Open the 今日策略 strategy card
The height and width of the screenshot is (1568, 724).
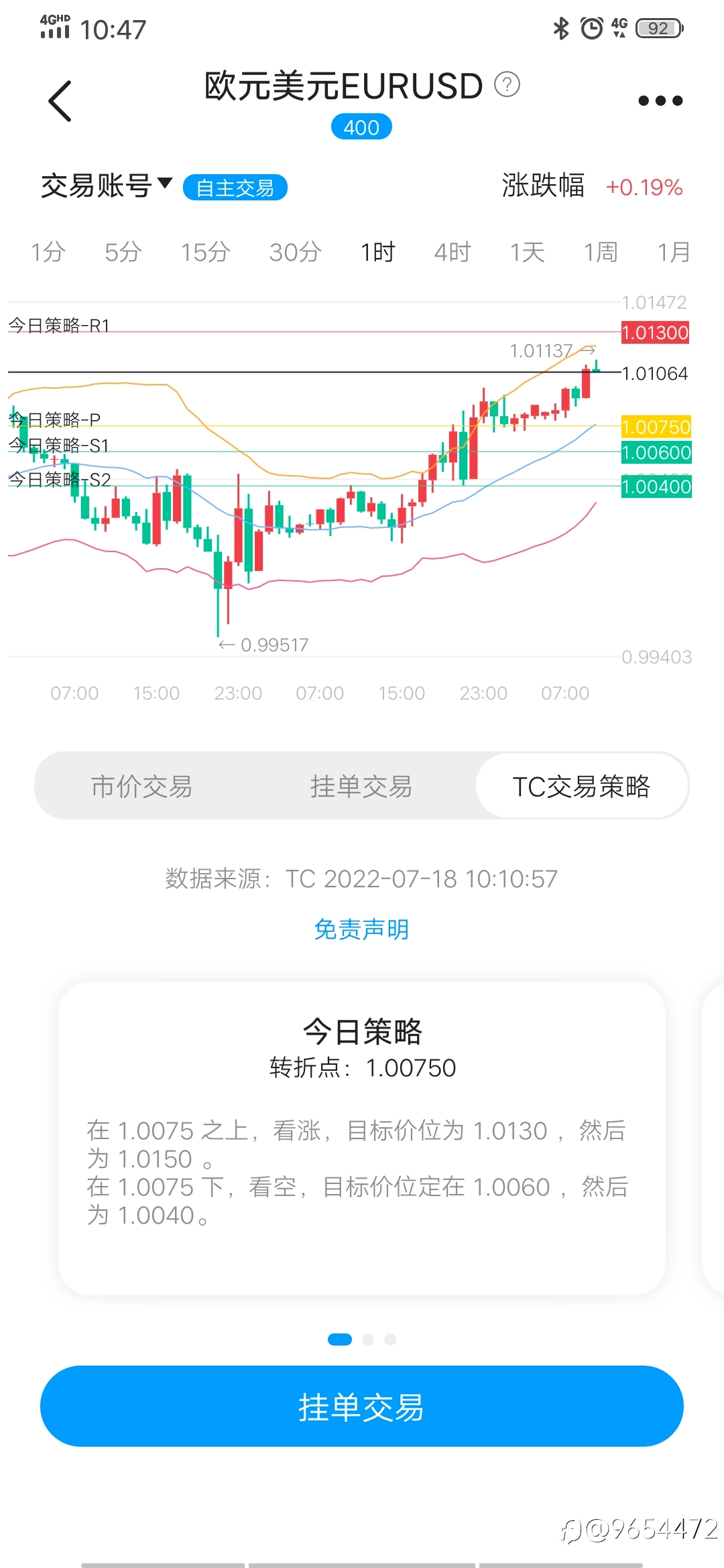point(362,1138)
